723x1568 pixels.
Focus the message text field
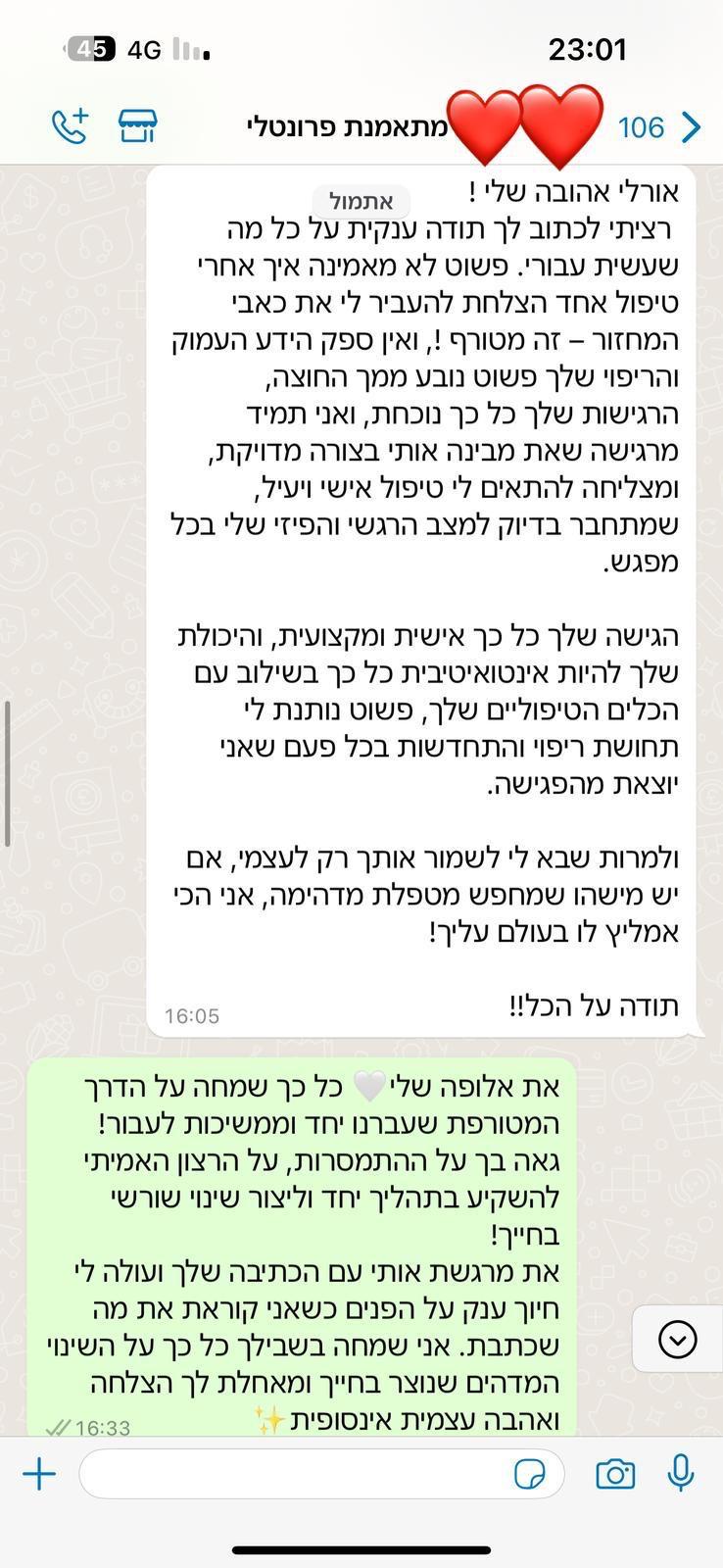coord(294,1473)
